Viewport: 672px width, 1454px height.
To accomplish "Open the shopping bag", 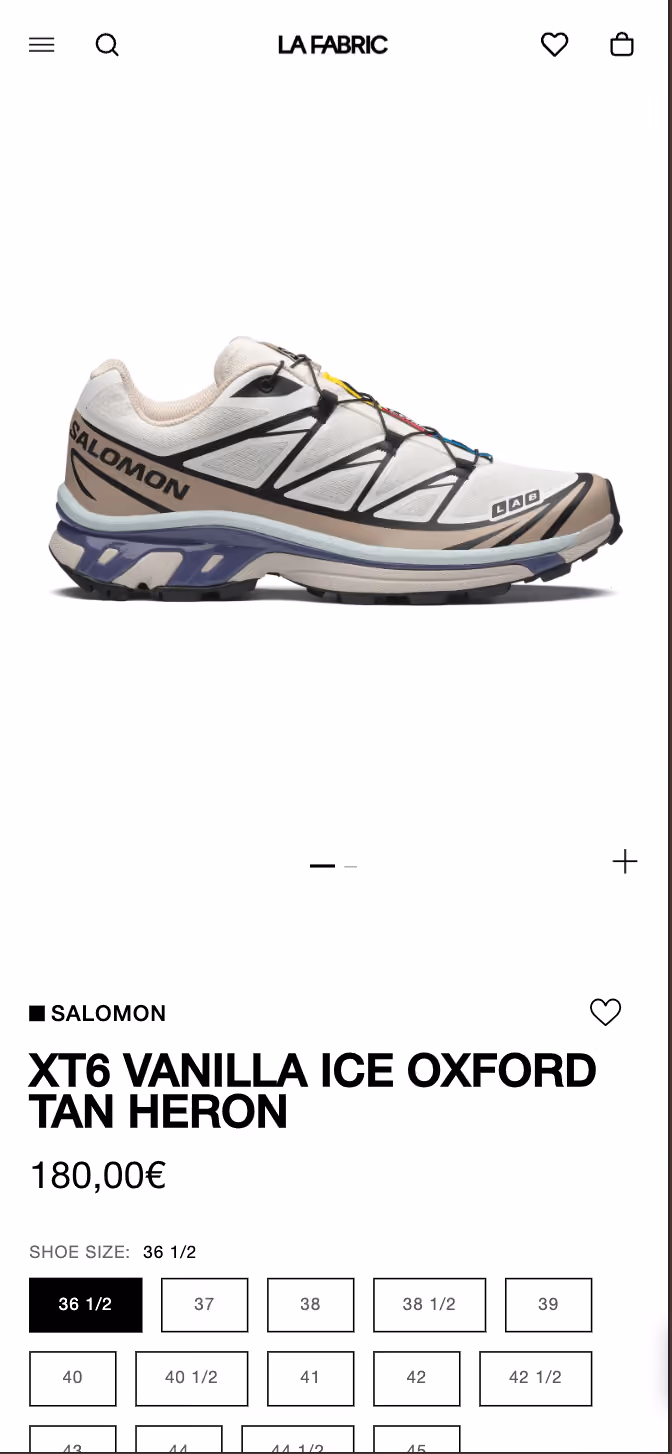I will [x=622, y=45].
